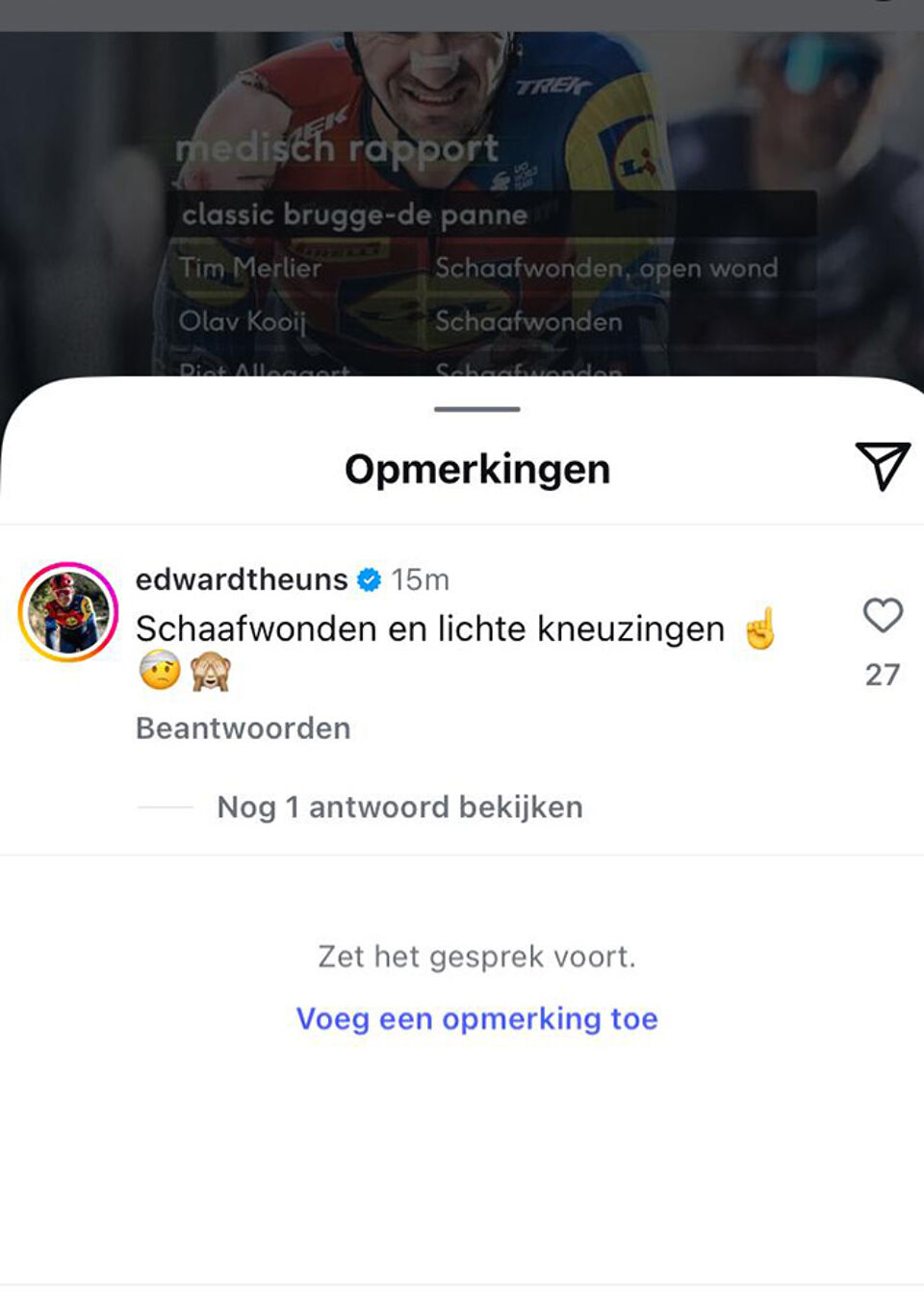Share the post via the paper plane icon
The height and width of the screenshot is (1307, 924).
coord(882,467)
